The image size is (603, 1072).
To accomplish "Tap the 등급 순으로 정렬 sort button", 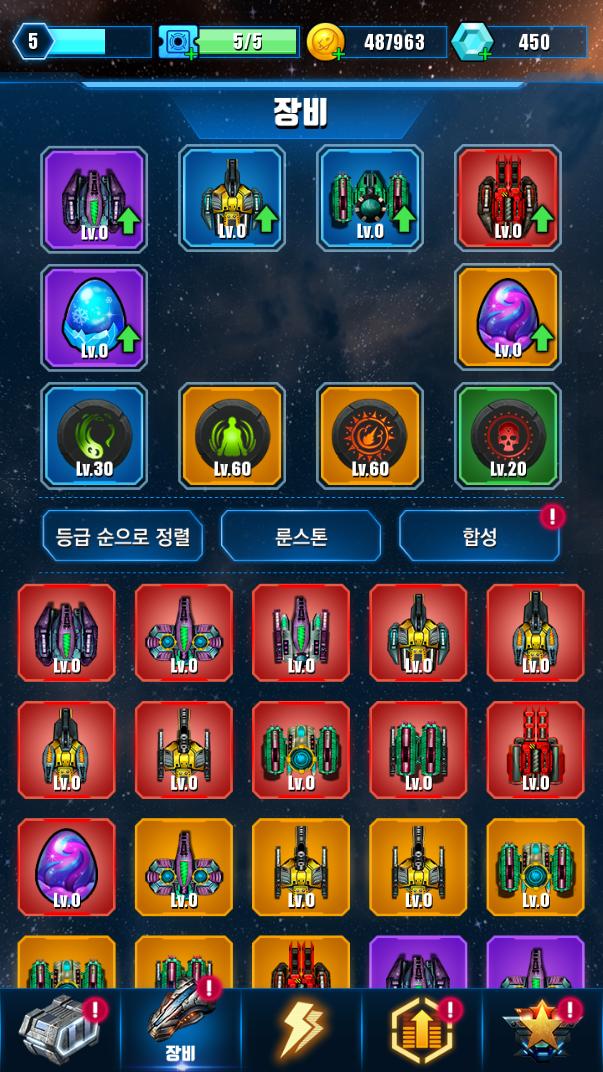I will [122, 535].
